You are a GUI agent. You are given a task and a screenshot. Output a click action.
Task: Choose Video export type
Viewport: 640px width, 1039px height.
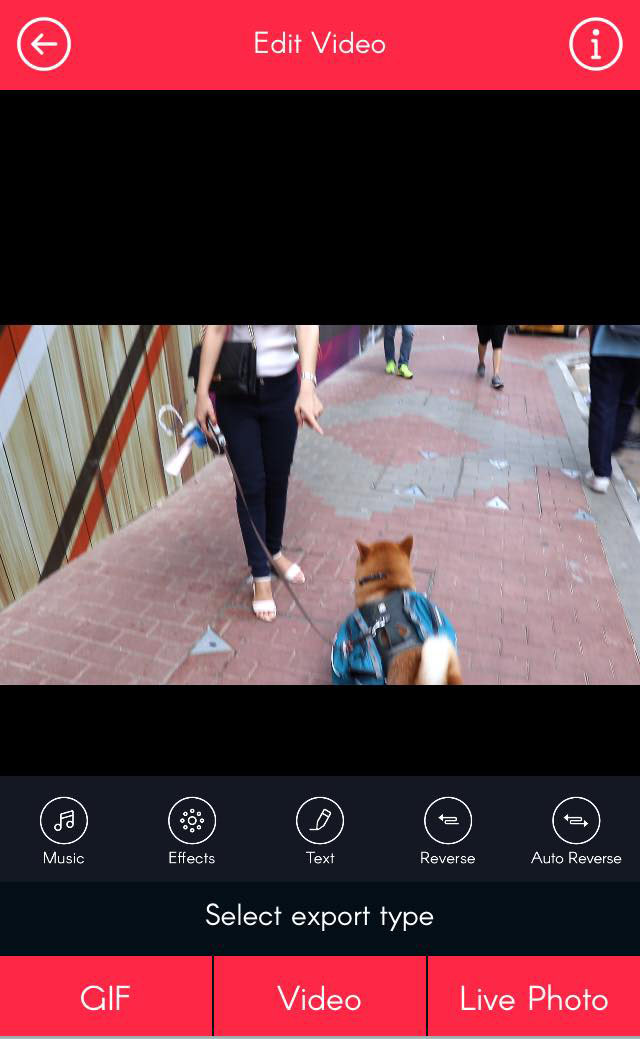tap(320, 997)
